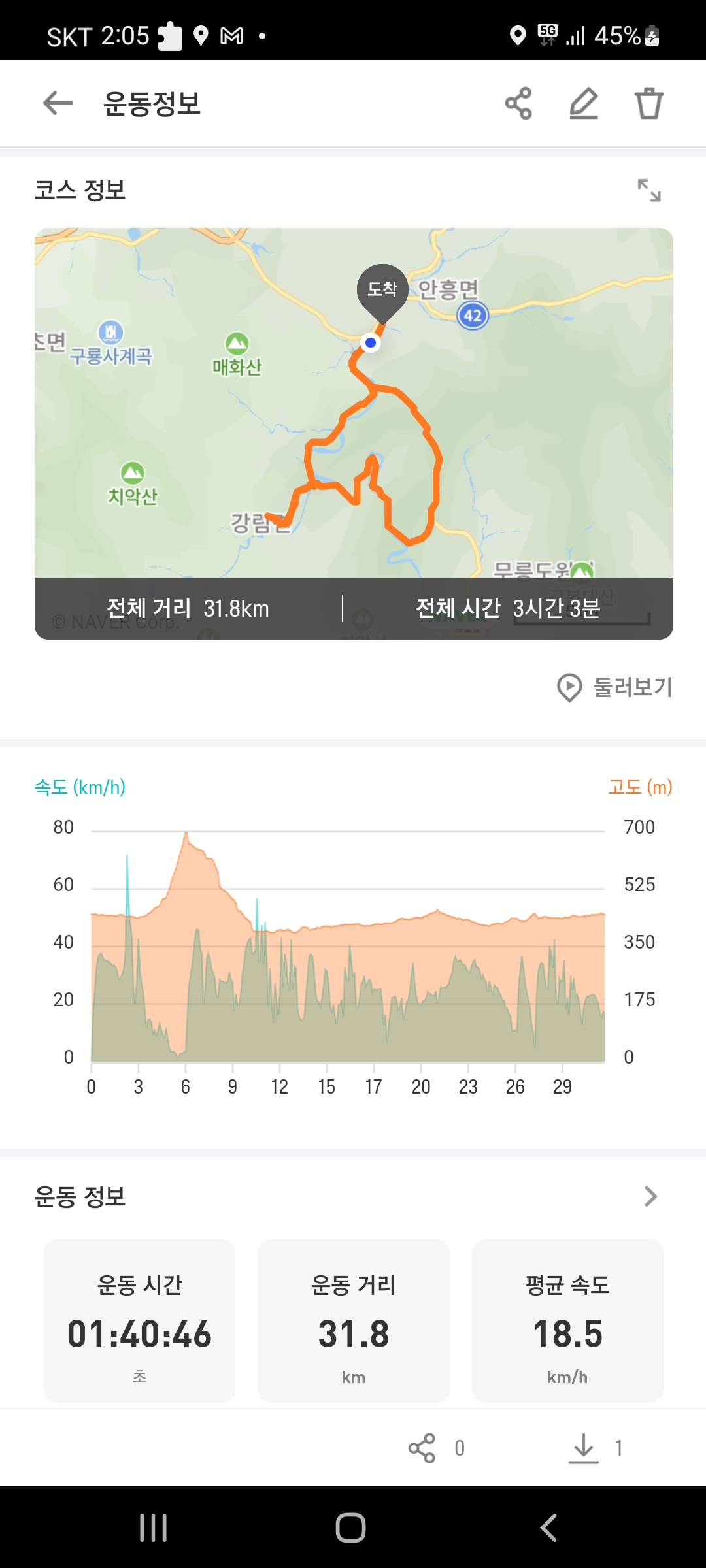Delete this workout using the trash icon
The width and height of the screenshot is (706, 1568).
pos(649,103)
